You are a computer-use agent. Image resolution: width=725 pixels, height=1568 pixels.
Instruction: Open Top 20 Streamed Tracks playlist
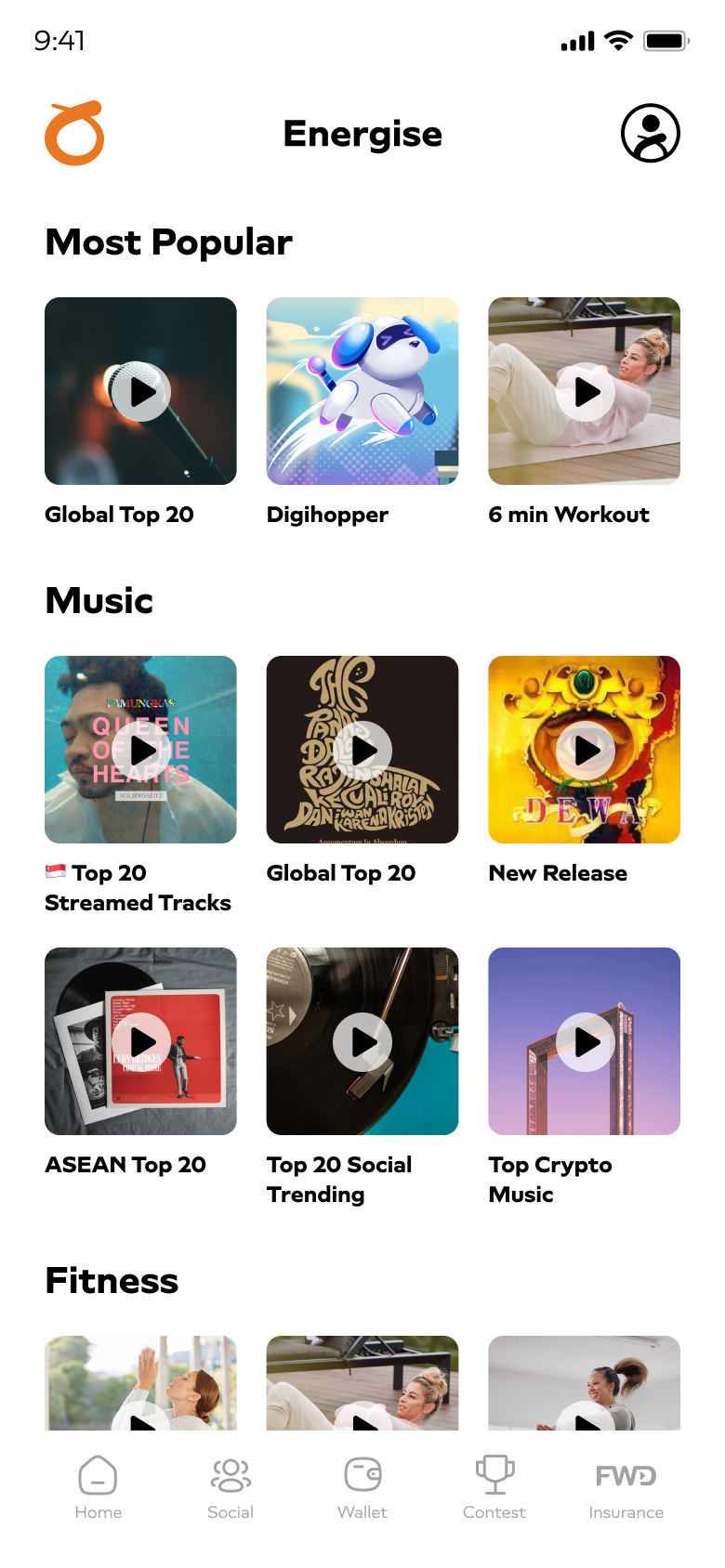point(141,750)
